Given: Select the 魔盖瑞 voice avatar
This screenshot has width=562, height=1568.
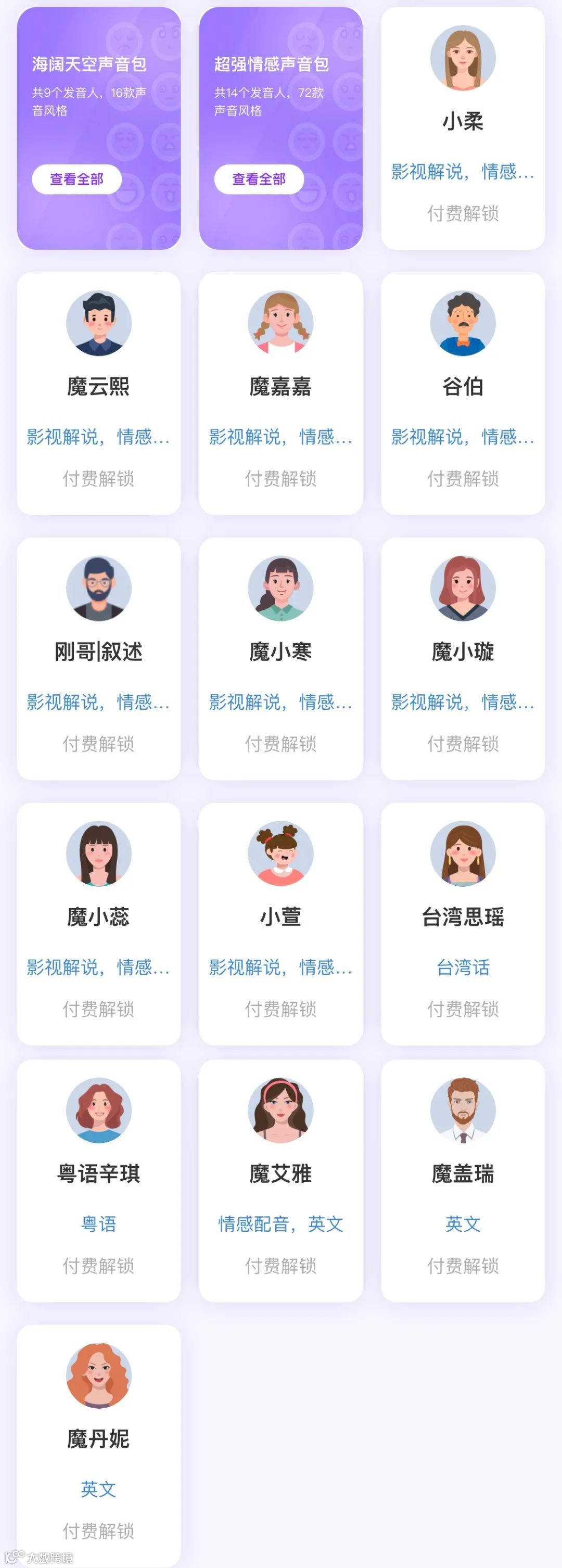Looking at the screenshot, I should click(x=462, y=1111).
